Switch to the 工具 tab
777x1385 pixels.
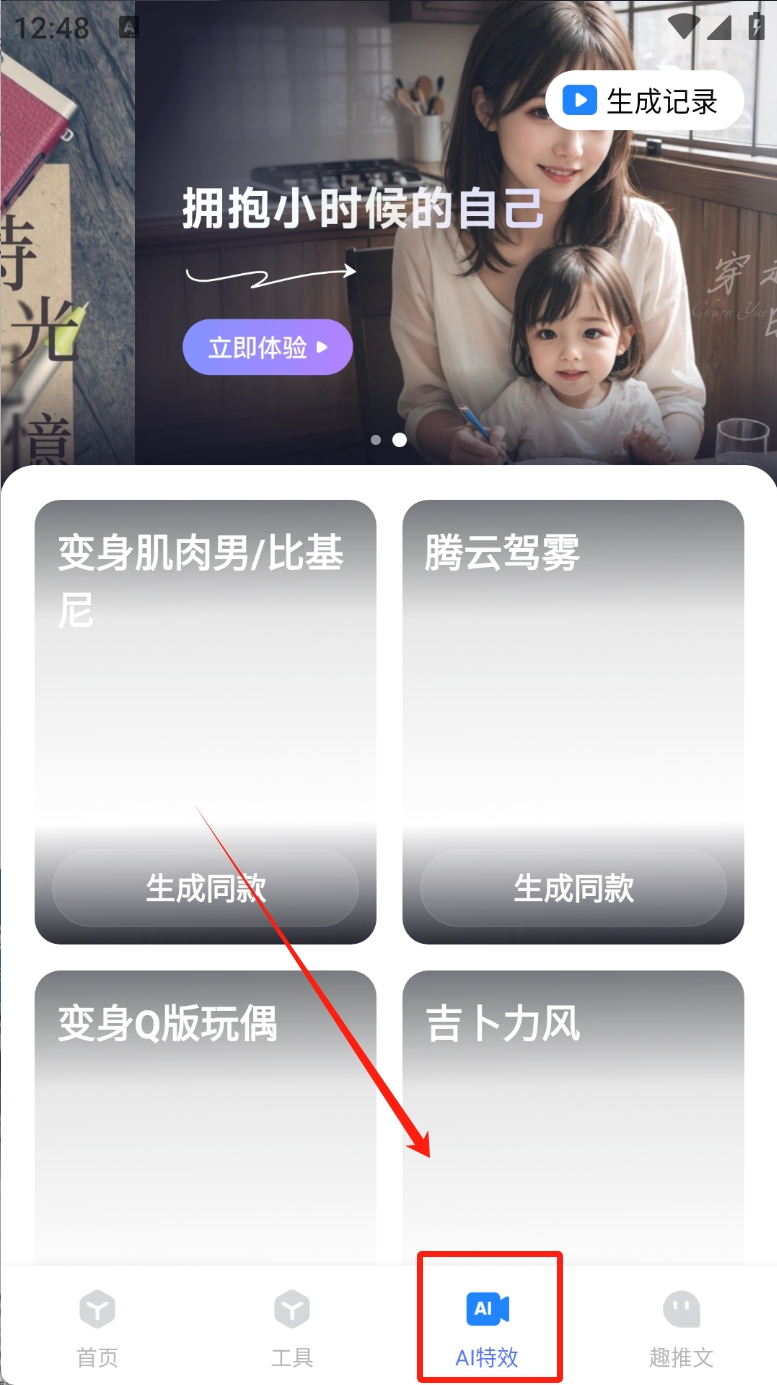click(292, 1328)
